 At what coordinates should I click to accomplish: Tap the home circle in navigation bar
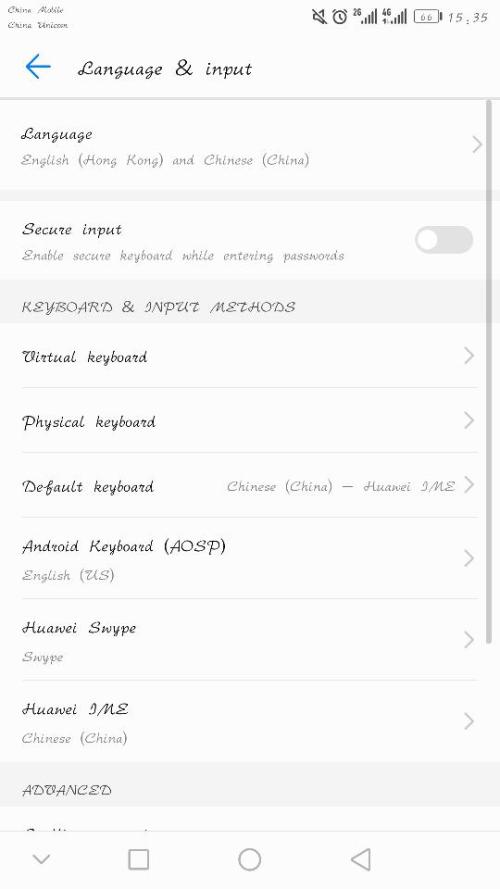[249, 860]
